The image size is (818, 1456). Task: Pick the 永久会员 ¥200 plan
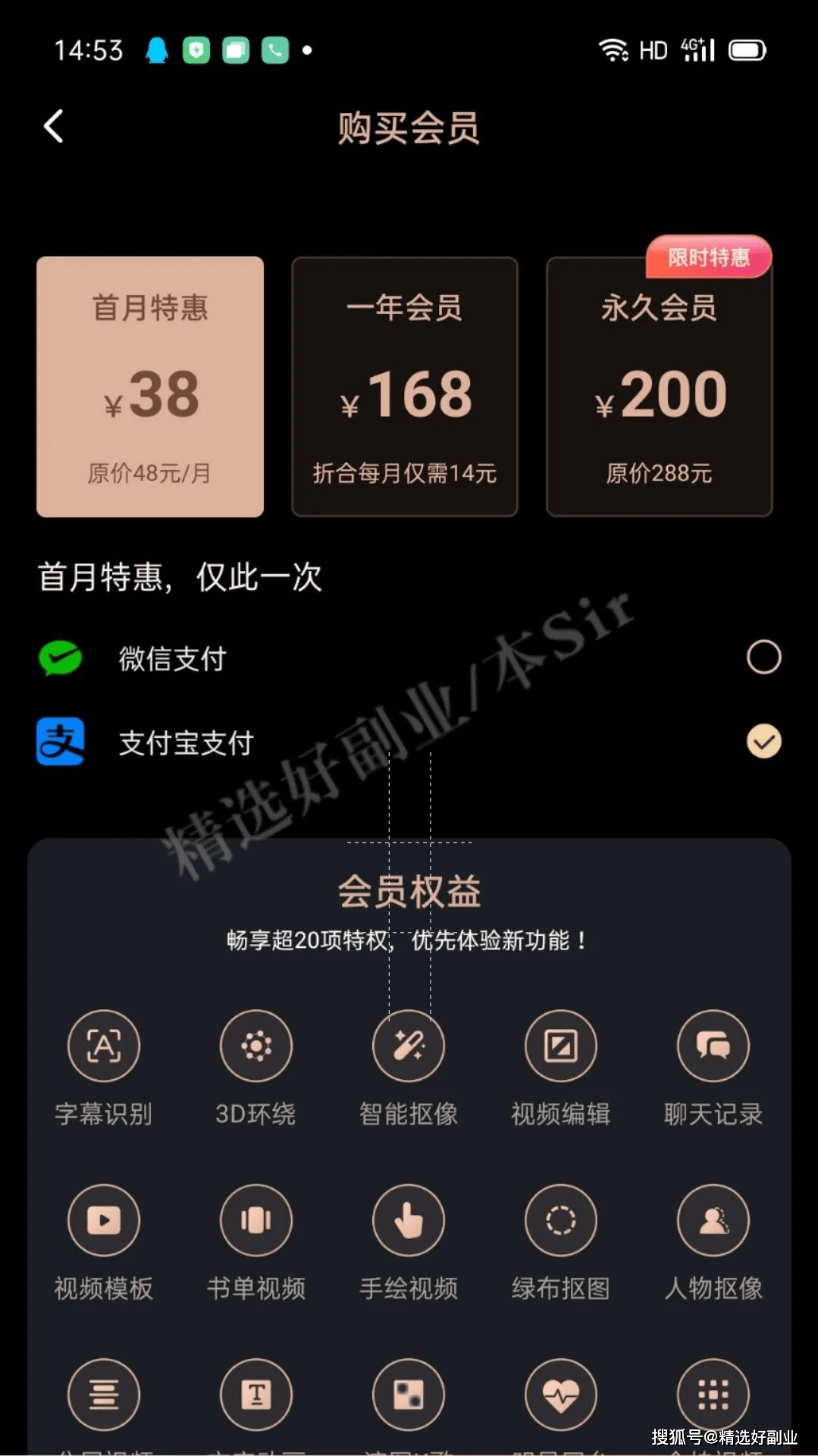pyautogui.click(x=660, y=387)
